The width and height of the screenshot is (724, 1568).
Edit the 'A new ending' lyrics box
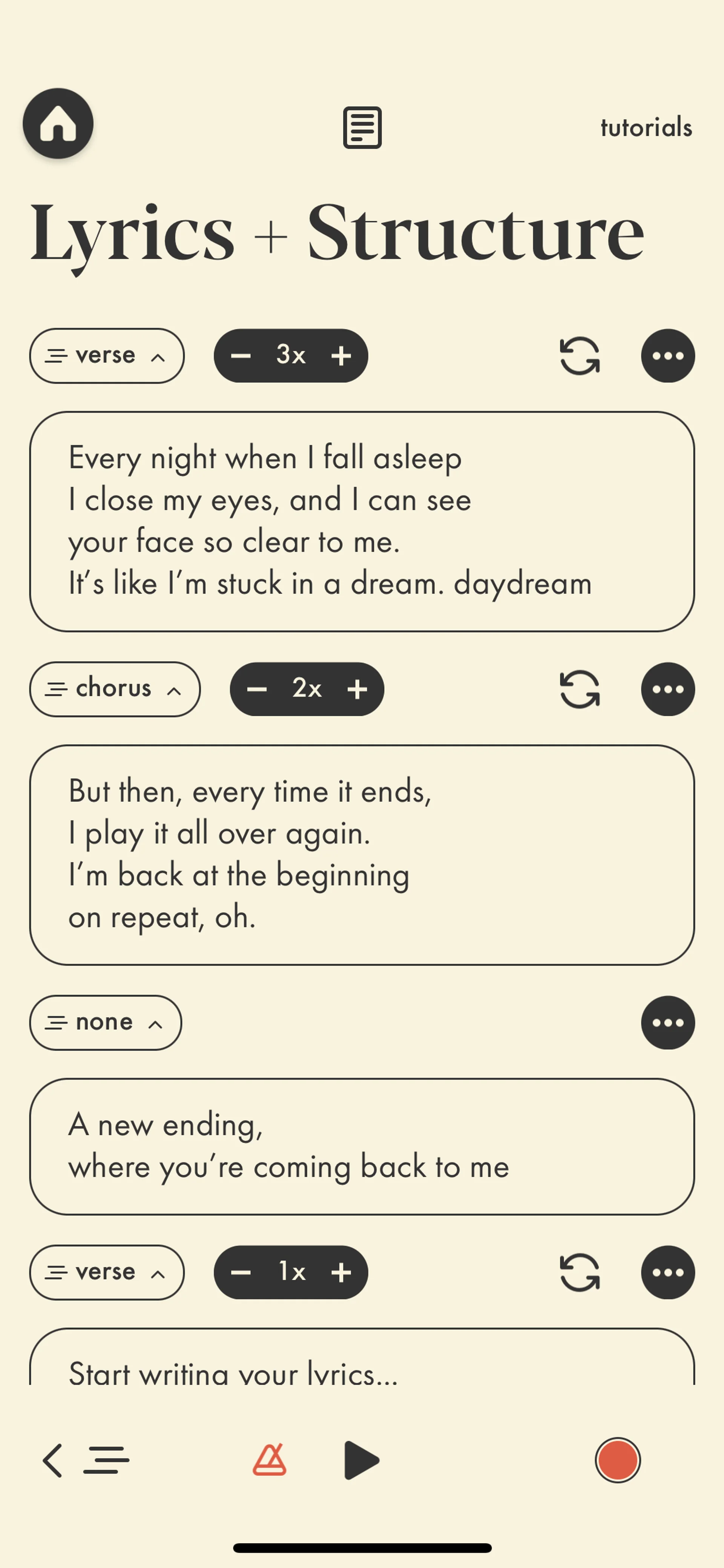click(362, 1146)
